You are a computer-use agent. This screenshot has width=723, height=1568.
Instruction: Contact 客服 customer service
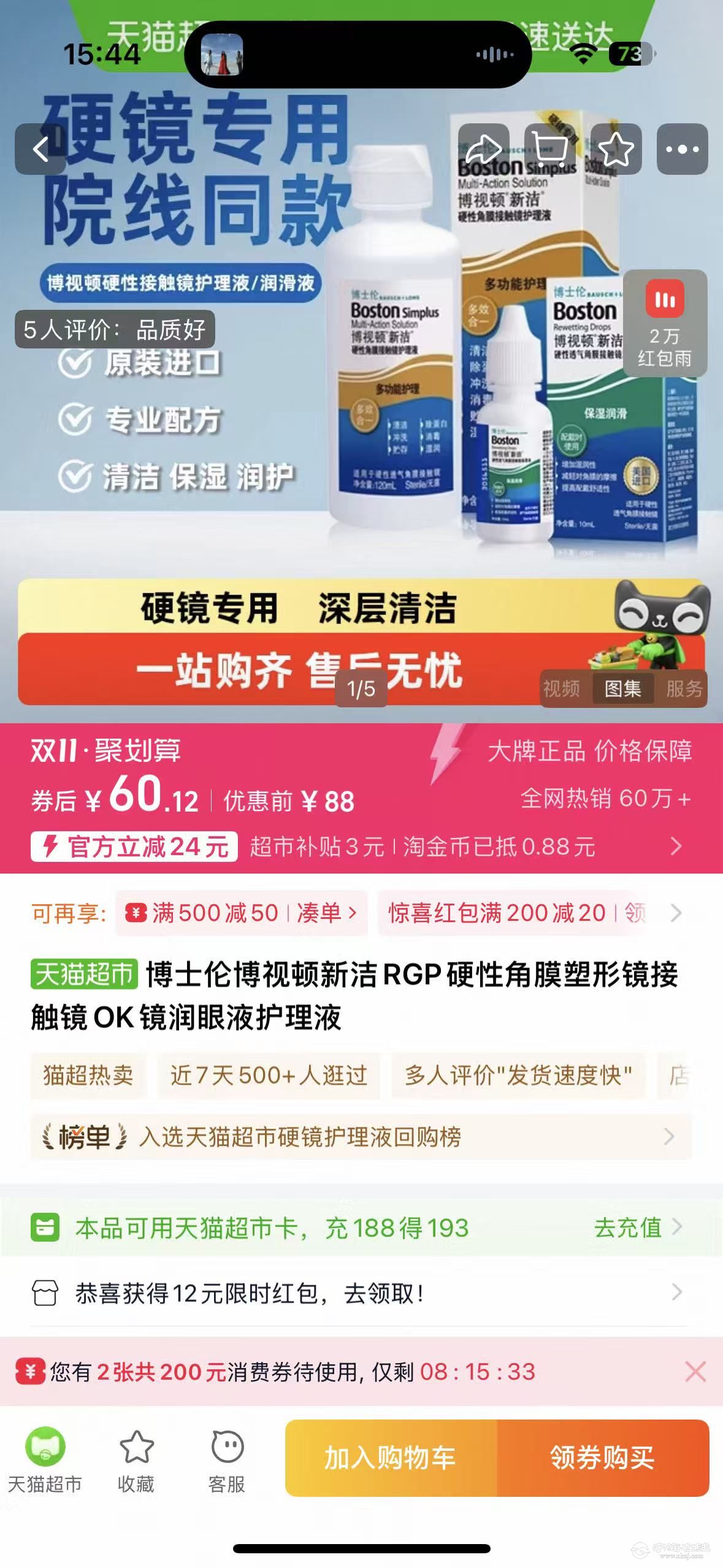227,1458
